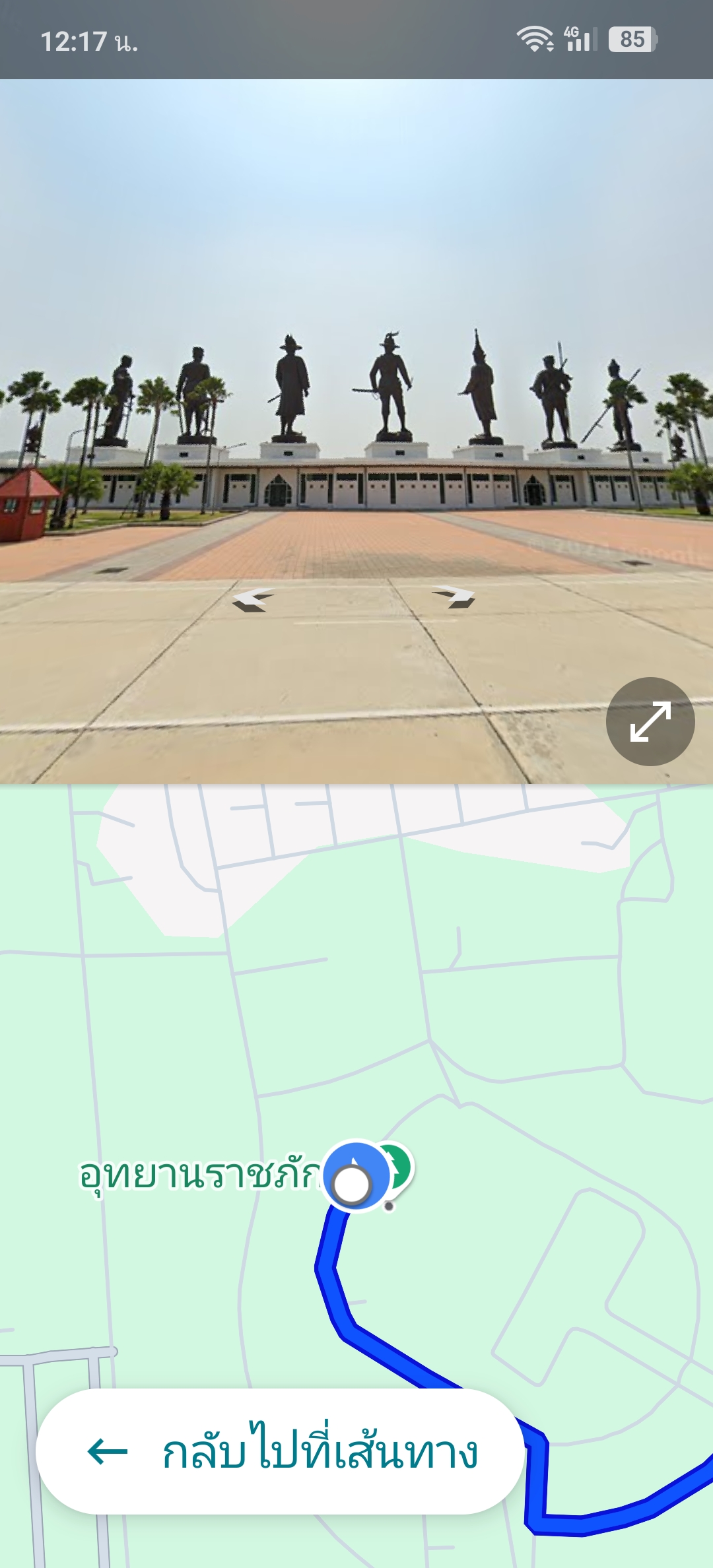Move left using the Street View arrow
Viewport: 713px width, 1568px height.
coord(252,599)
